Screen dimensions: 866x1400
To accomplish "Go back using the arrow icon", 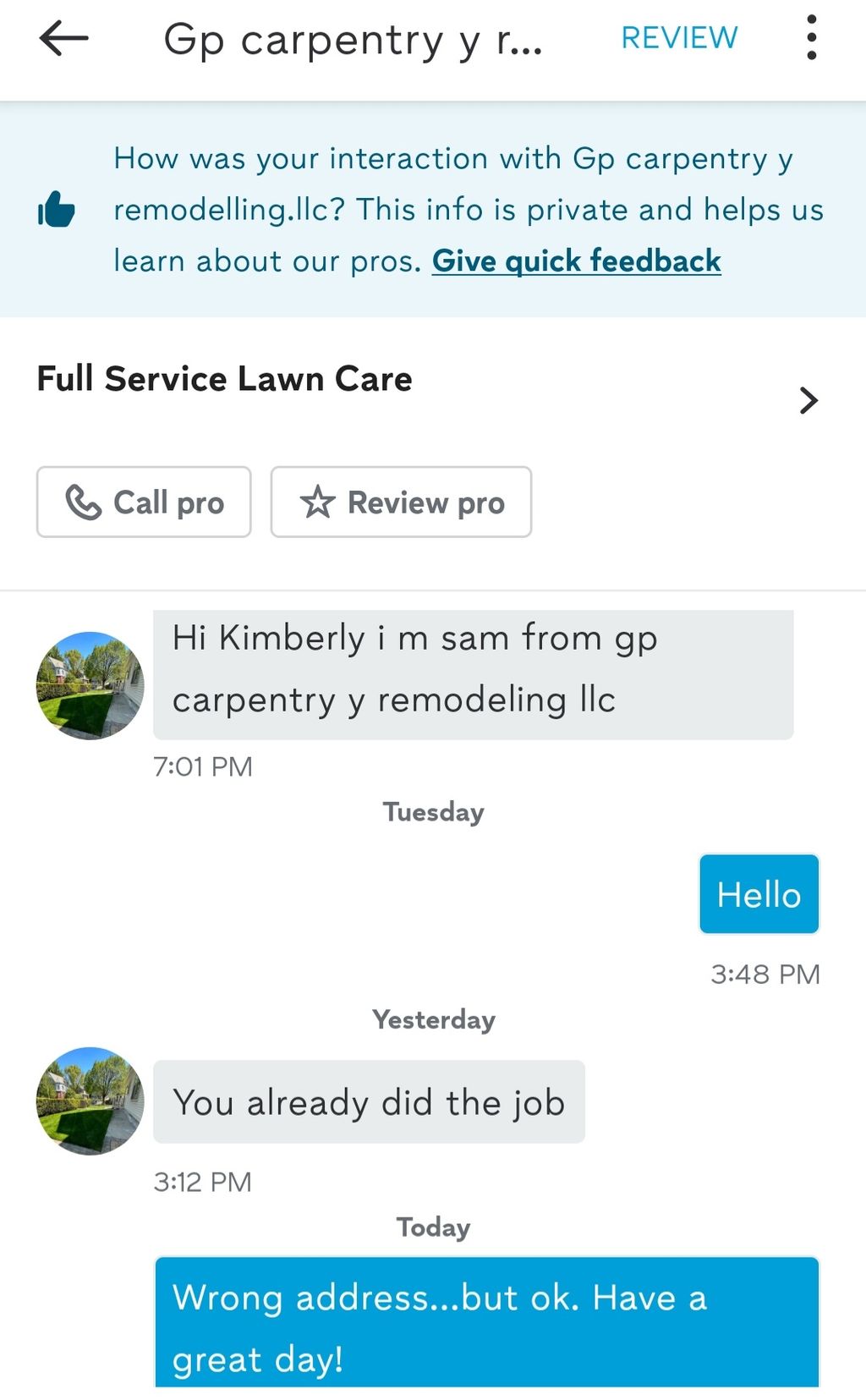I will click(63, 38).
